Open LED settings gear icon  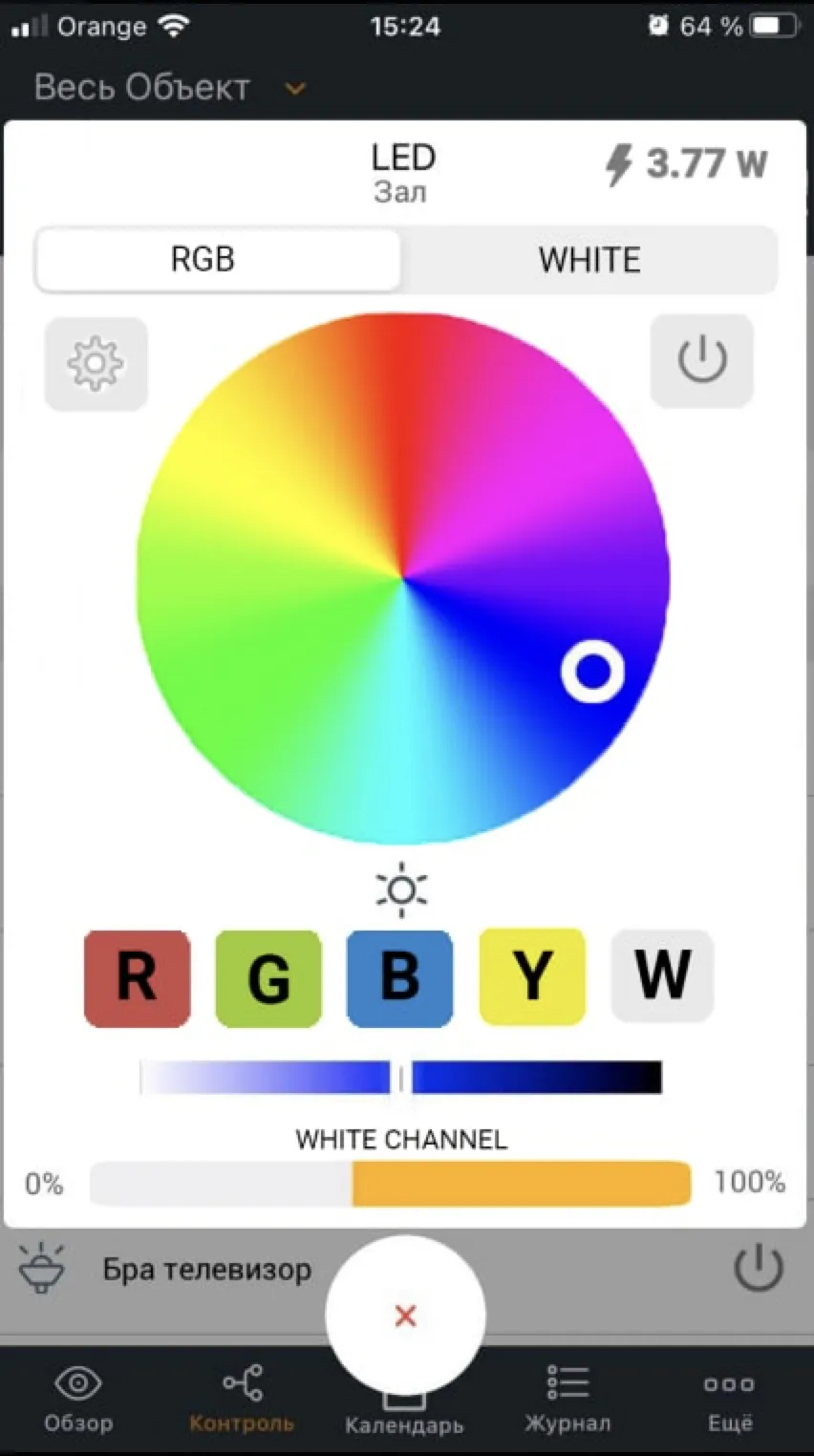tap(96, 364)
